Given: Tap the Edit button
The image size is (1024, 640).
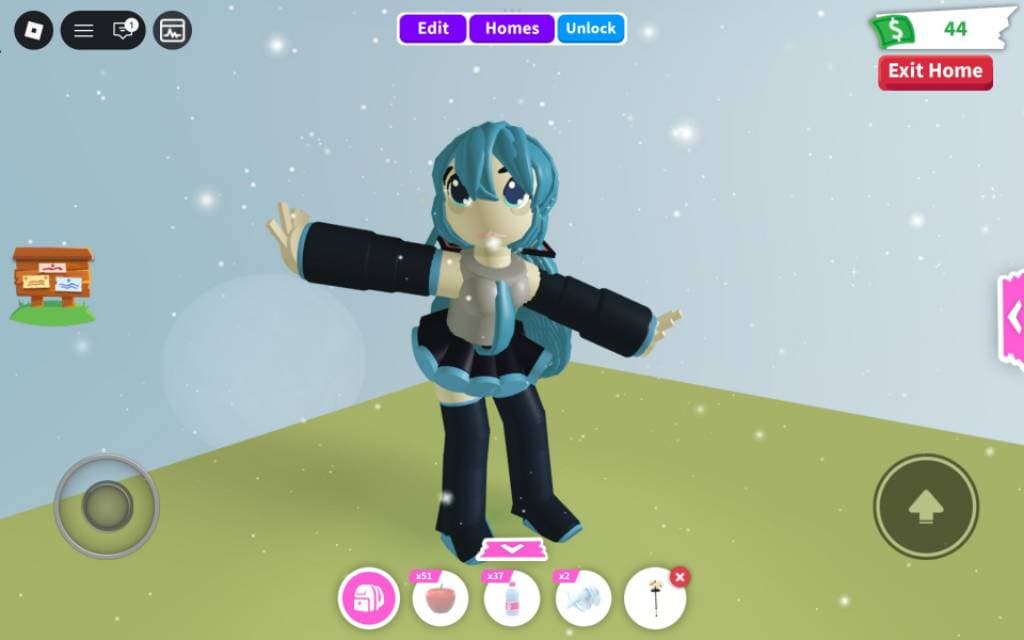Looking at the screenshot, I should (432, 28).
